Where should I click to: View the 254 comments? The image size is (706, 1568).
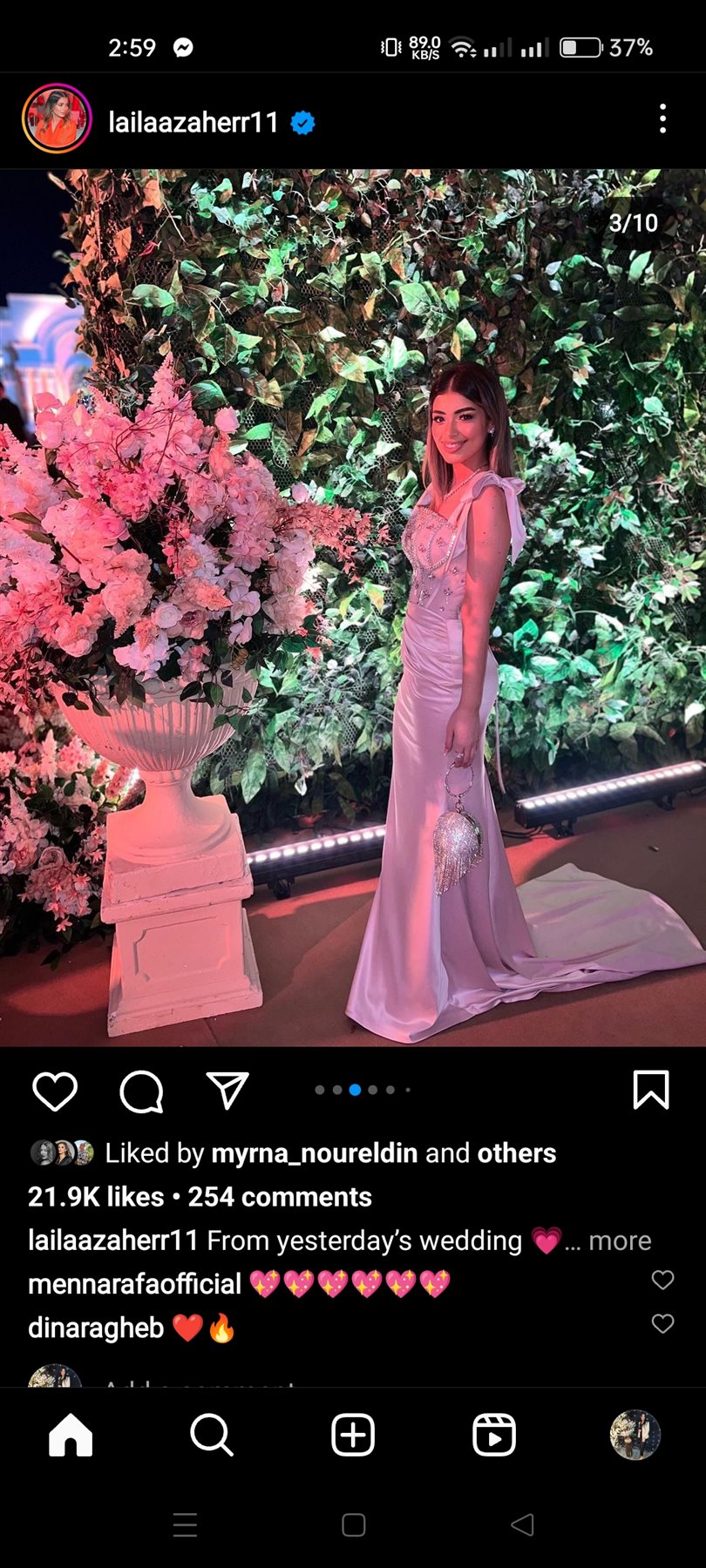point(280,1197)
